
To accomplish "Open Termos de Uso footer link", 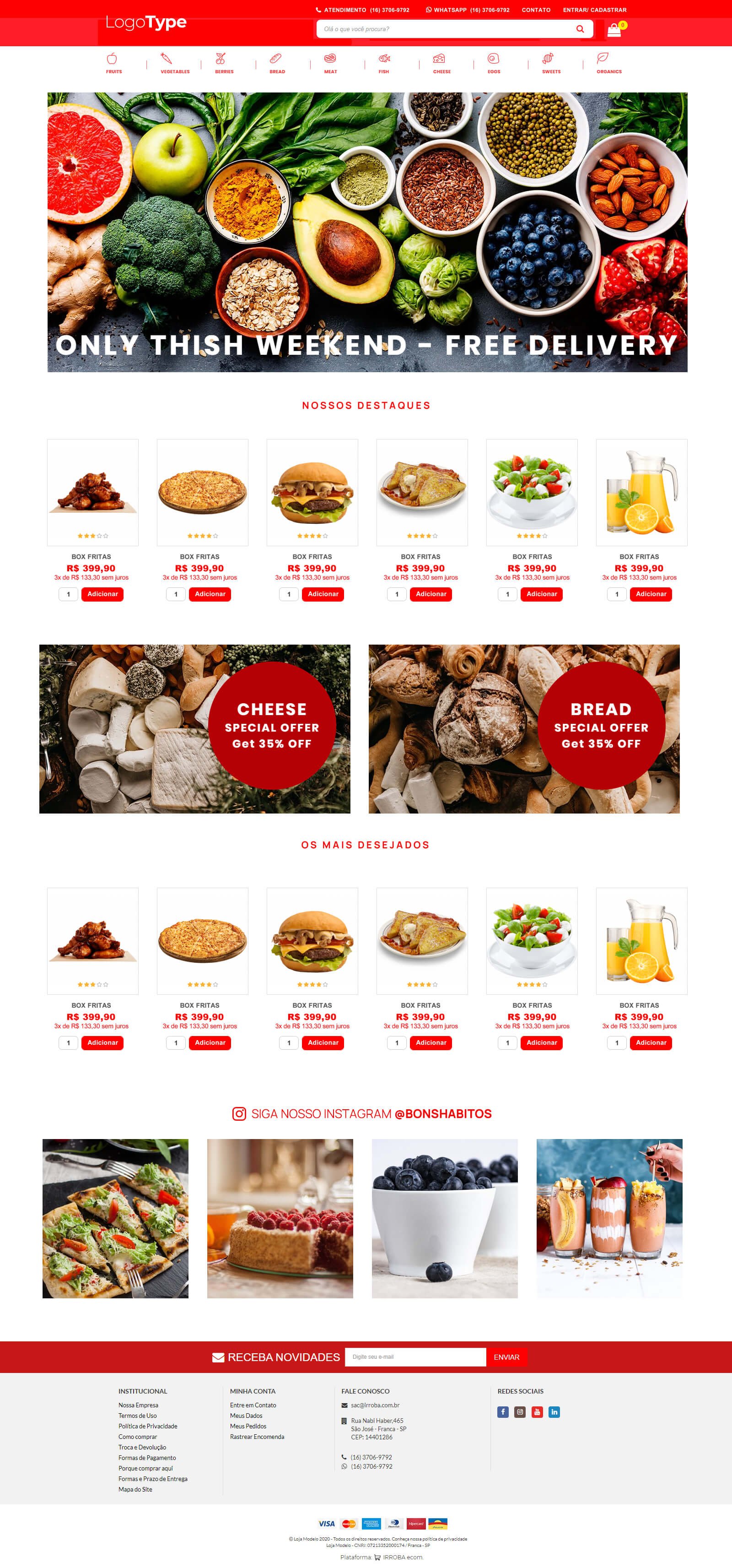I will pyautogui.click(x=138, y=1415).
